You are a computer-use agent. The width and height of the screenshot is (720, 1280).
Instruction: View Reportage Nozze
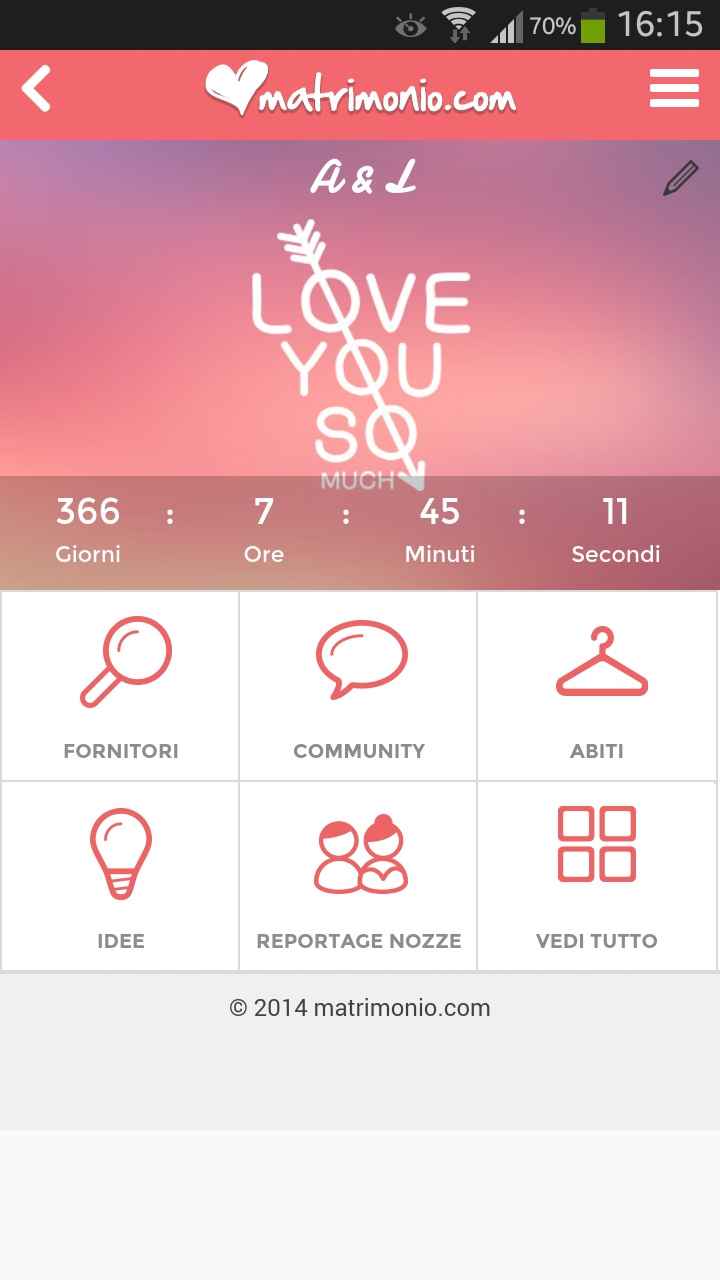point(359,876)
